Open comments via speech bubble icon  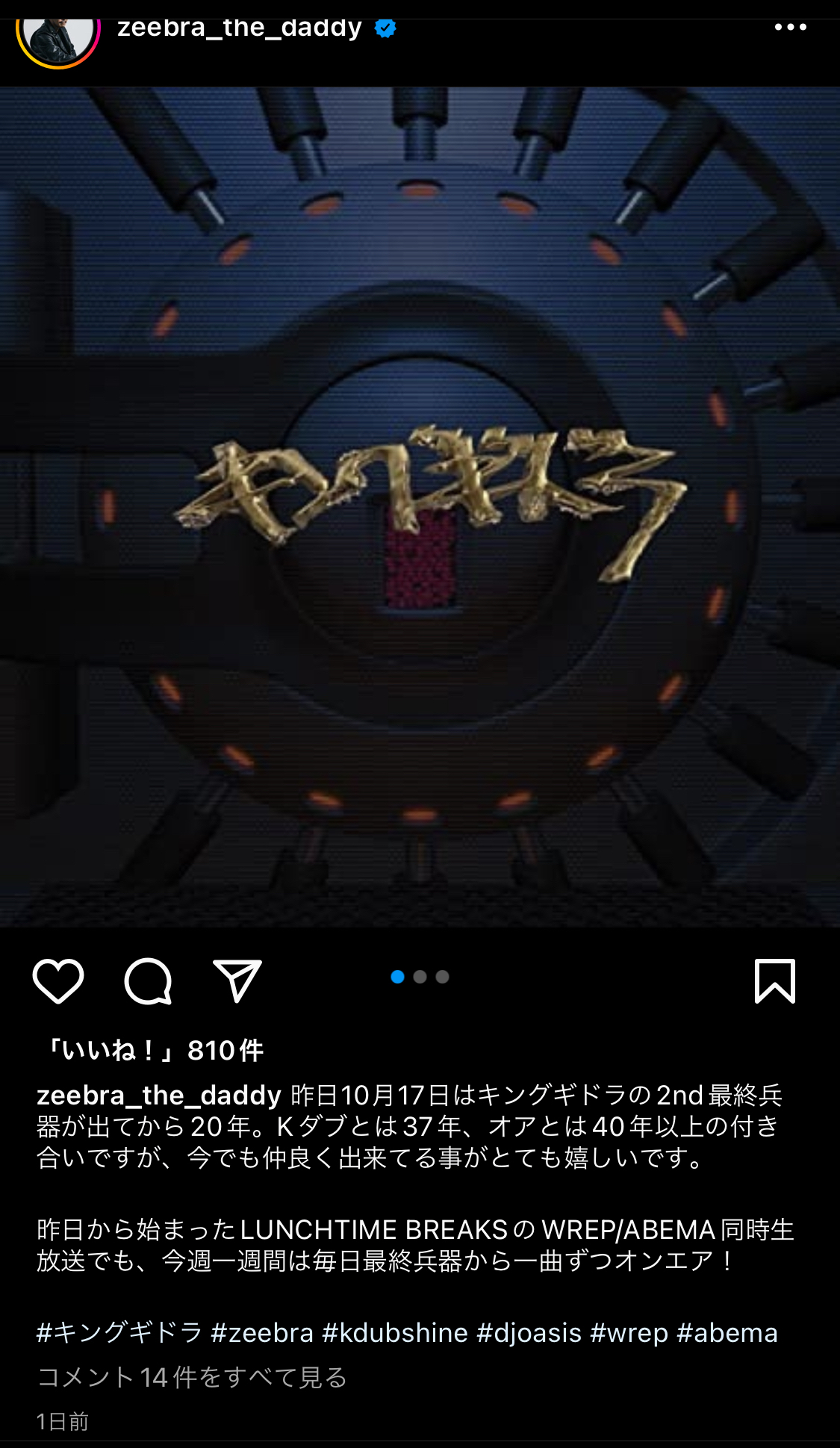[148, 981]
